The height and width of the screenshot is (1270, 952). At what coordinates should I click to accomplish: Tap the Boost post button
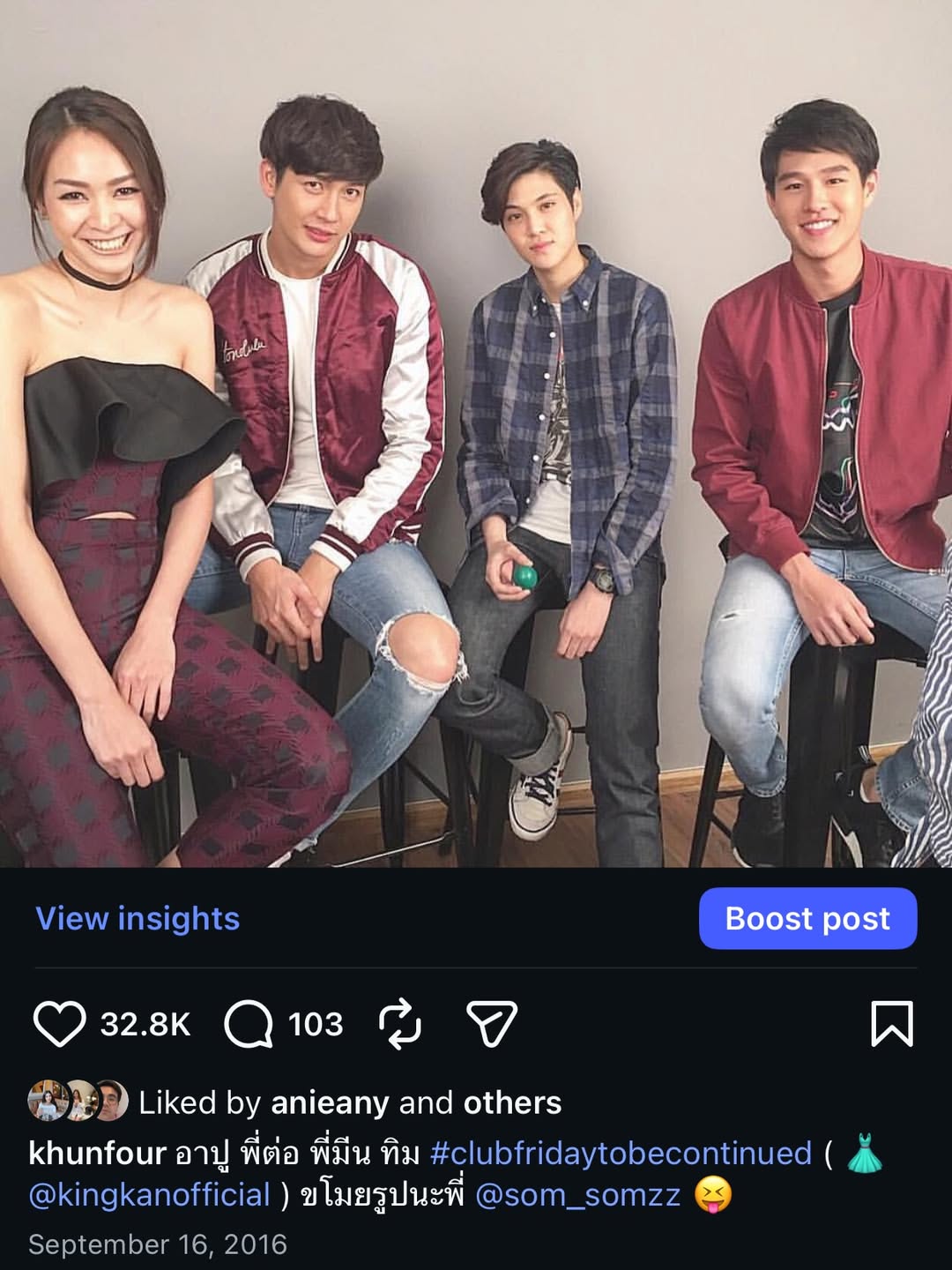[x=807, y=919]
